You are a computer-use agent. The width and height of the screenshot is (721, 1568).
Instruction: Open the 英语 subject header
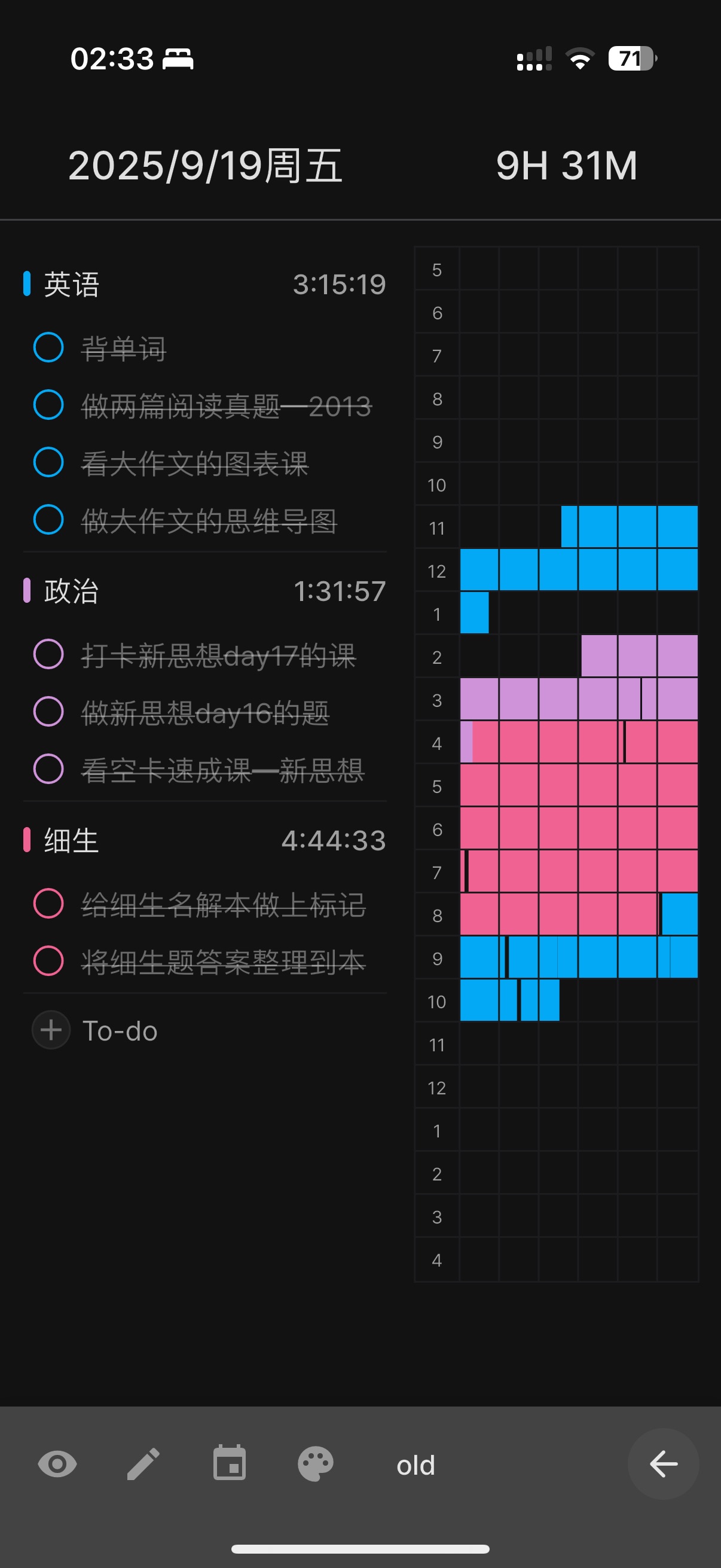tap(72, 284)
